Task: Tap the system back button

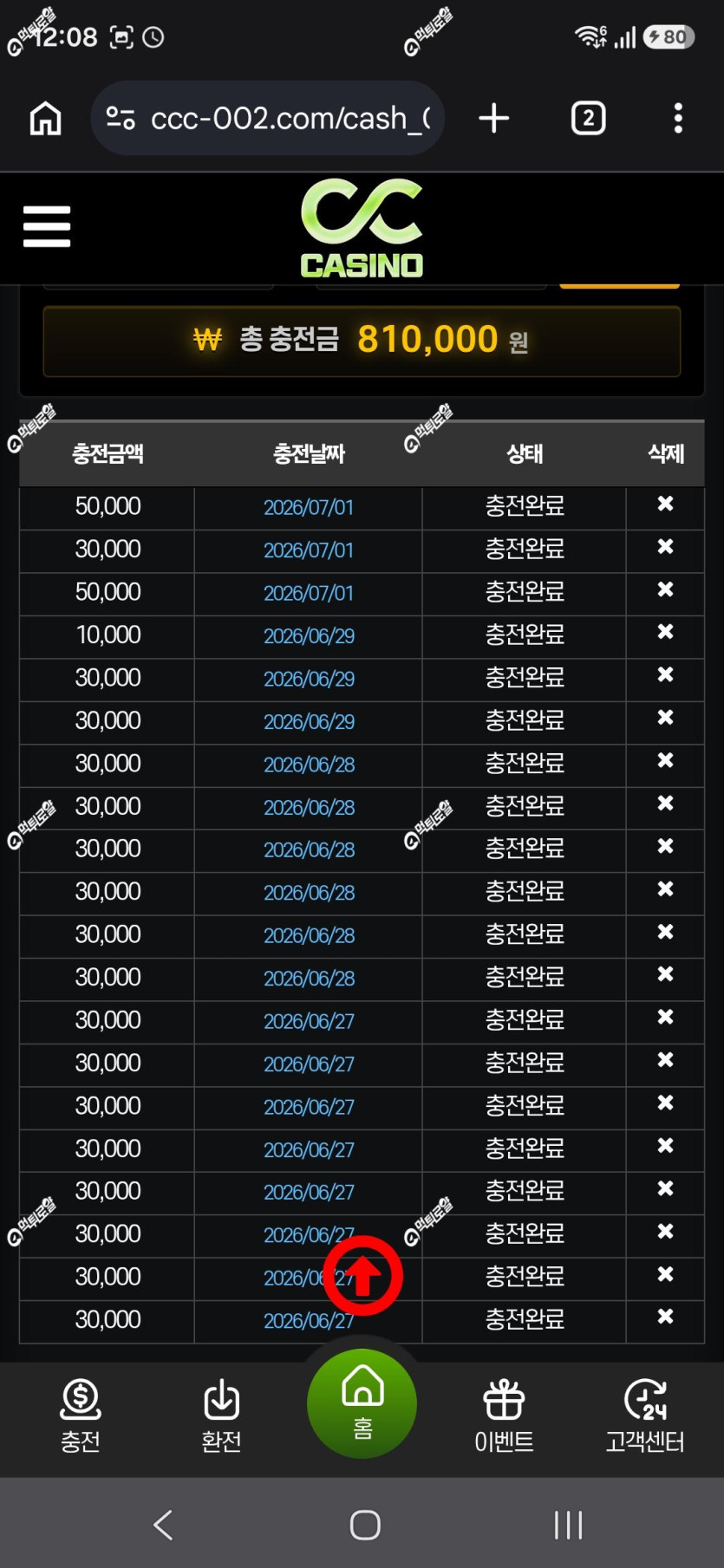Action: click(x=164, y=1524)
